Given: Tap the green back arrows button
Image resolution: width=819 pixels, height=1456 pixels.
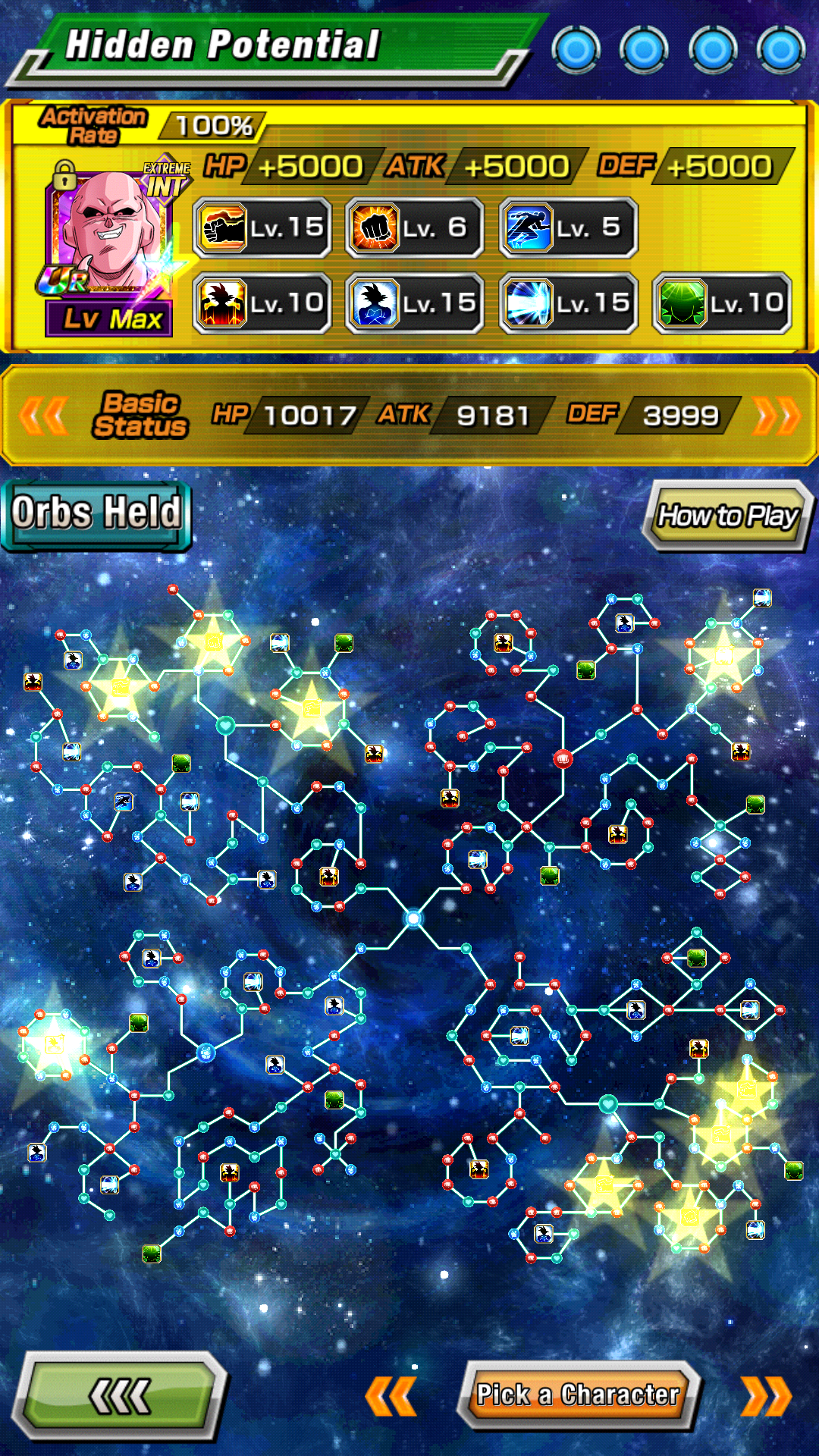Looking at the screenshot, I should click(x=120, y=1396).
